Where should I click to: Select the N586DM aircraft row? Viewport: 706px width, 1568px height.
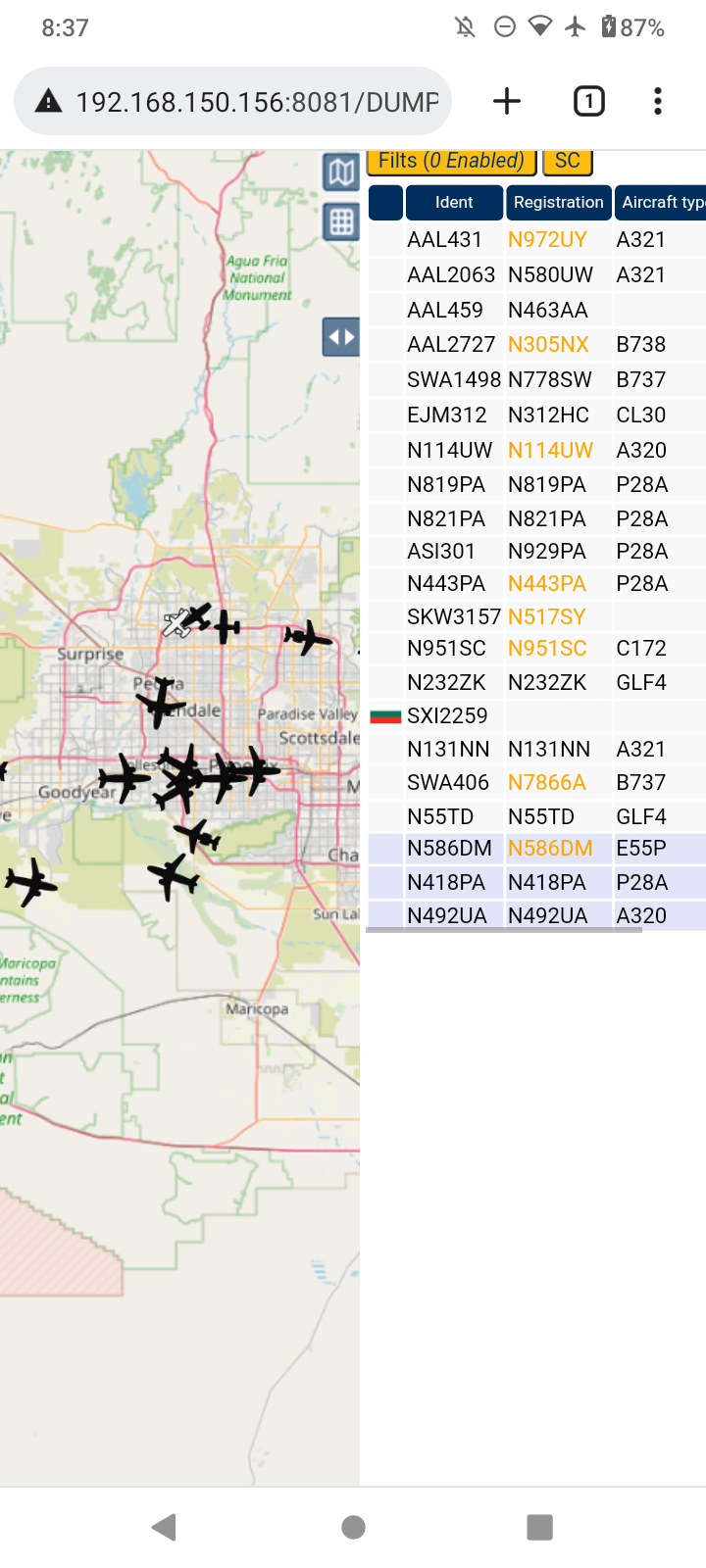(x=536, y=849)
